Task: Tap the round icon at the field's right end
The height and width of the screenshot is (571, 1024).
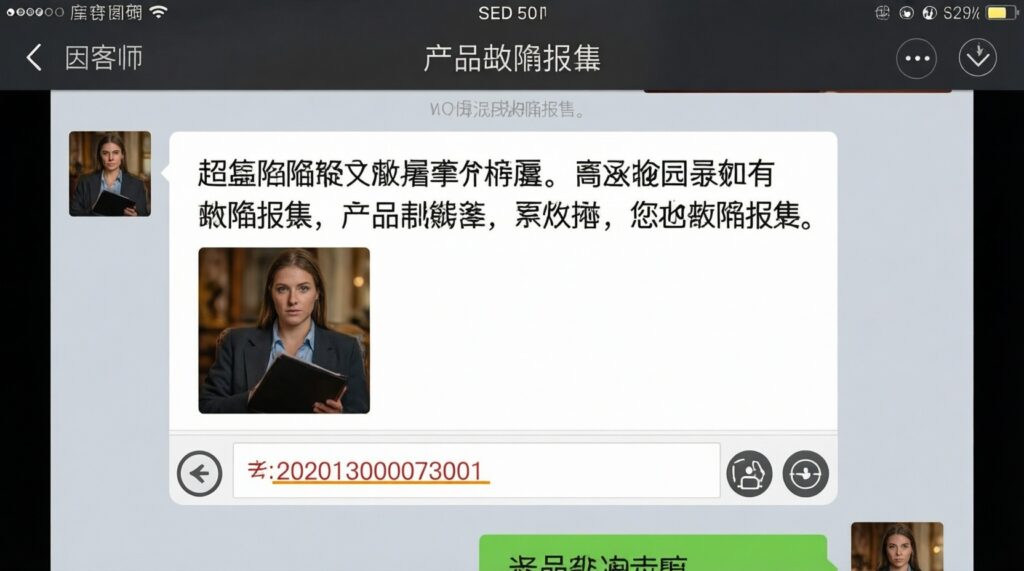Action: 805,473
